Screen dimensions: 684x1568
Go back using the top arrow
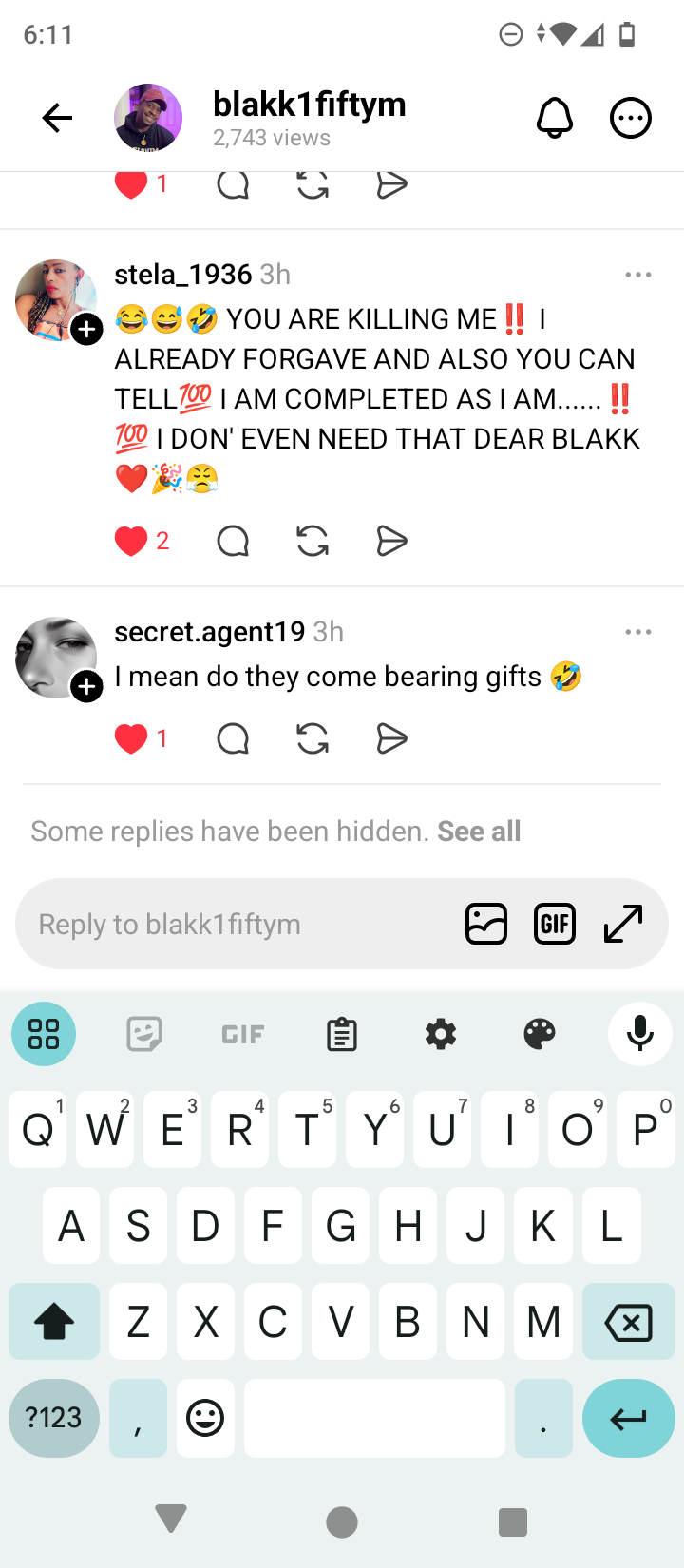pyautogui.click(x=57, y=118)
